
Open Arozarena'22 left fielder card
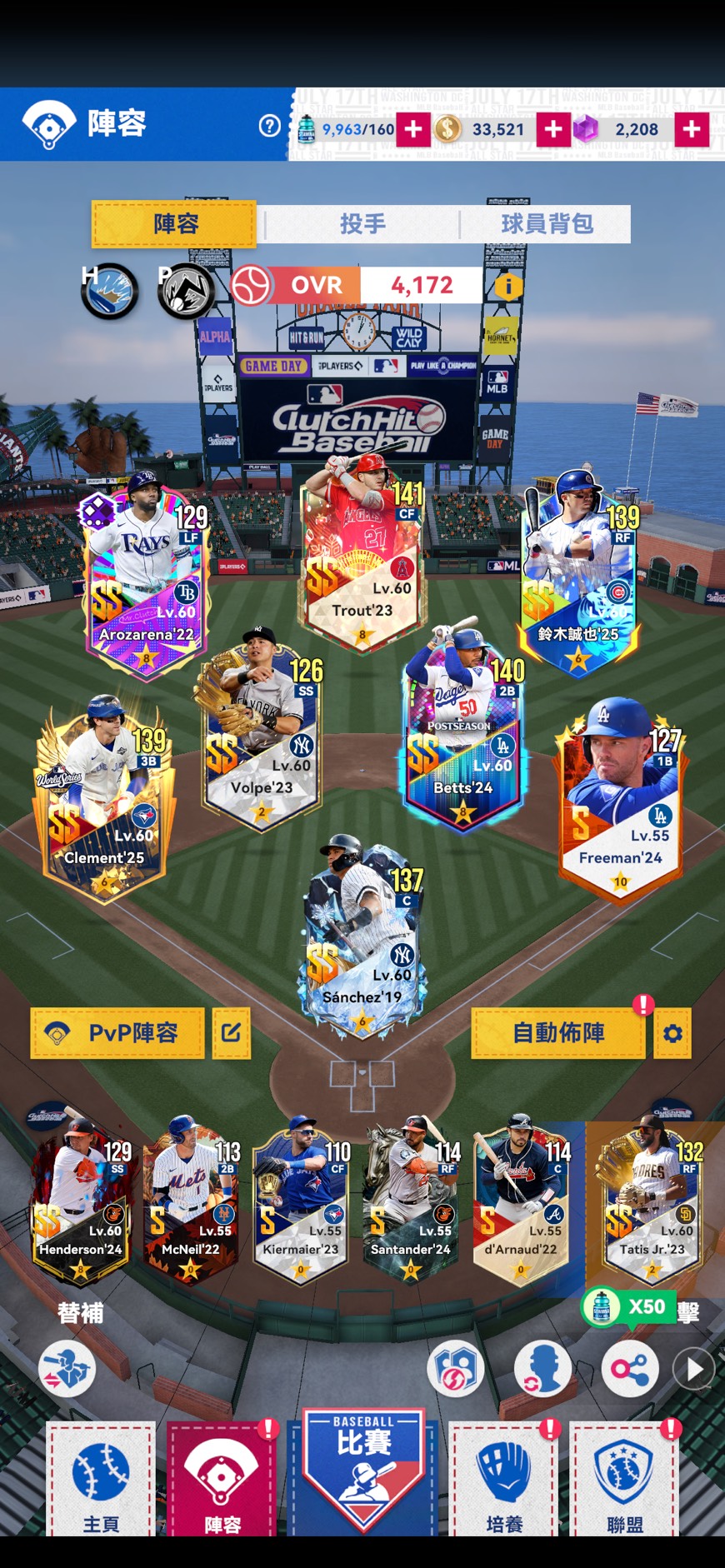click(146, 579)
